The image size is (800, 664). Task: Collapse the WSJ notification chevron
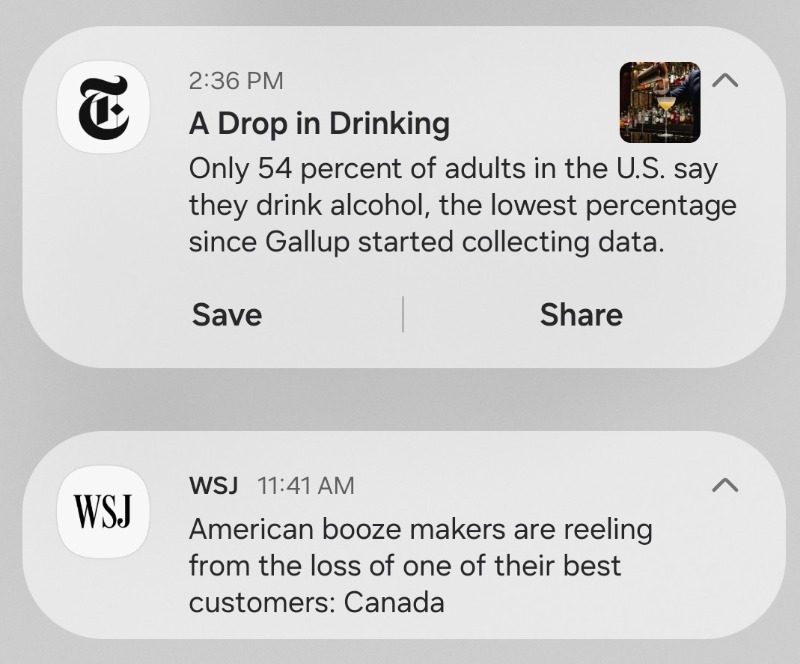(725, 485)
